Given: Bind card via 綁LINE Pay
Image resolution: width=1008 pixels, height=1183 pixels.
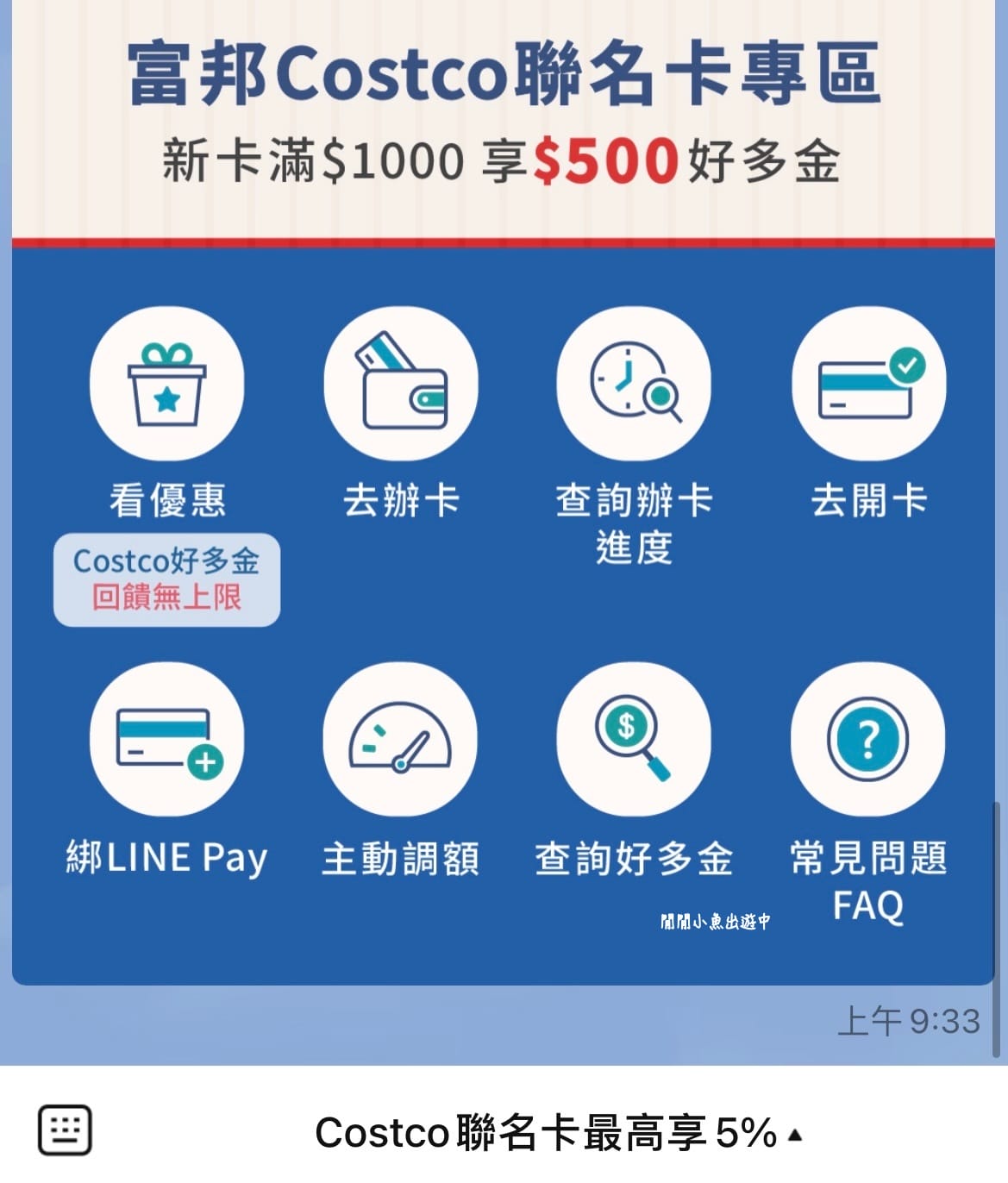Looking at the screenshot, I should pyautogui.click(x=166, y=740).
